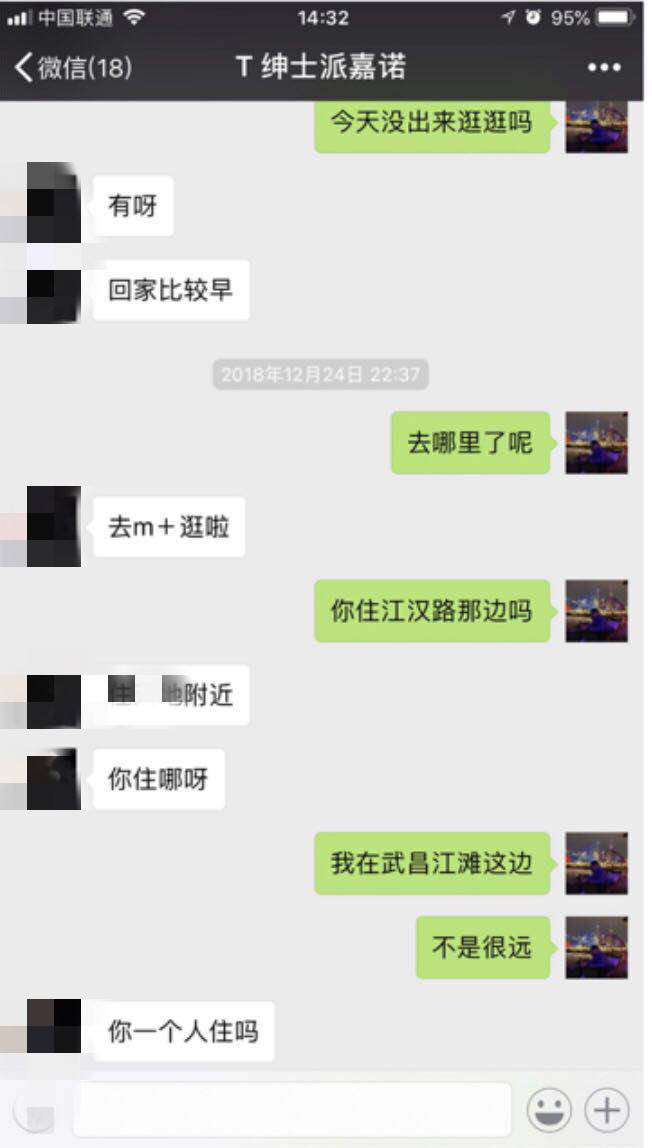The height and width of the screenshot is (1148, 652).
Task: Open the plus attachments menu
Action: point(607,1110)
